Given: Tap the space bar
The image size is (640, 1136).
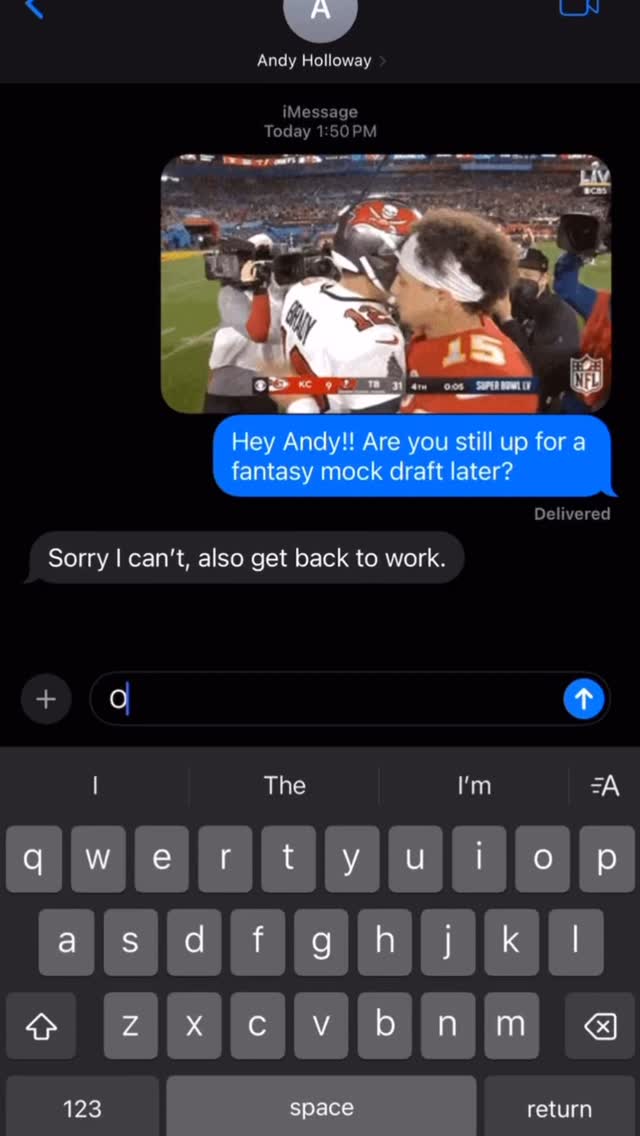Looking at the screenshot, I should (321, 1108).
